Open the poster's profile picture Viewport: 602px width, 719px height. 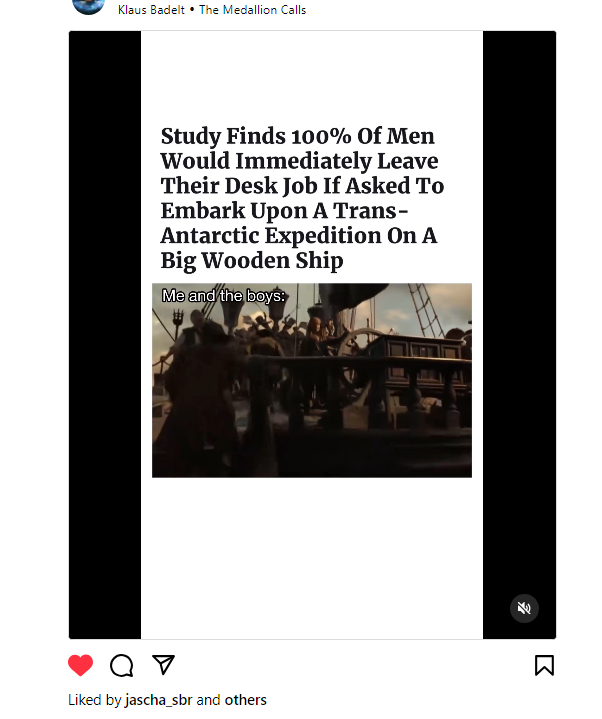pyautogui.click(x=88, y=5)
